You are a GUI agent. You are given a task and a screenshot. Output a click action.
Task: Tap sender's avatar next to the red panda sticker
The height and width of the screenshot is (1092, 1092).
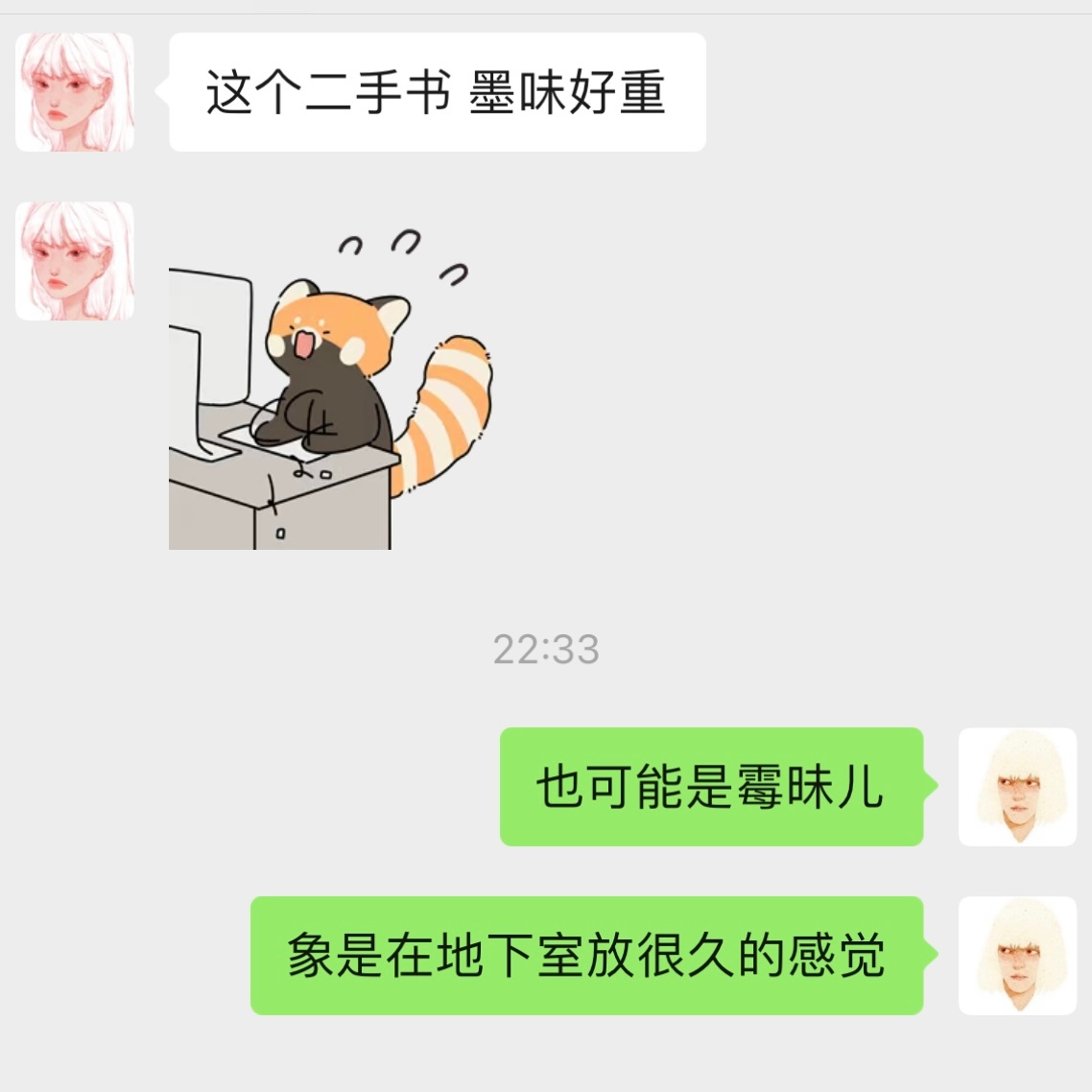click(x=75, y=261)
